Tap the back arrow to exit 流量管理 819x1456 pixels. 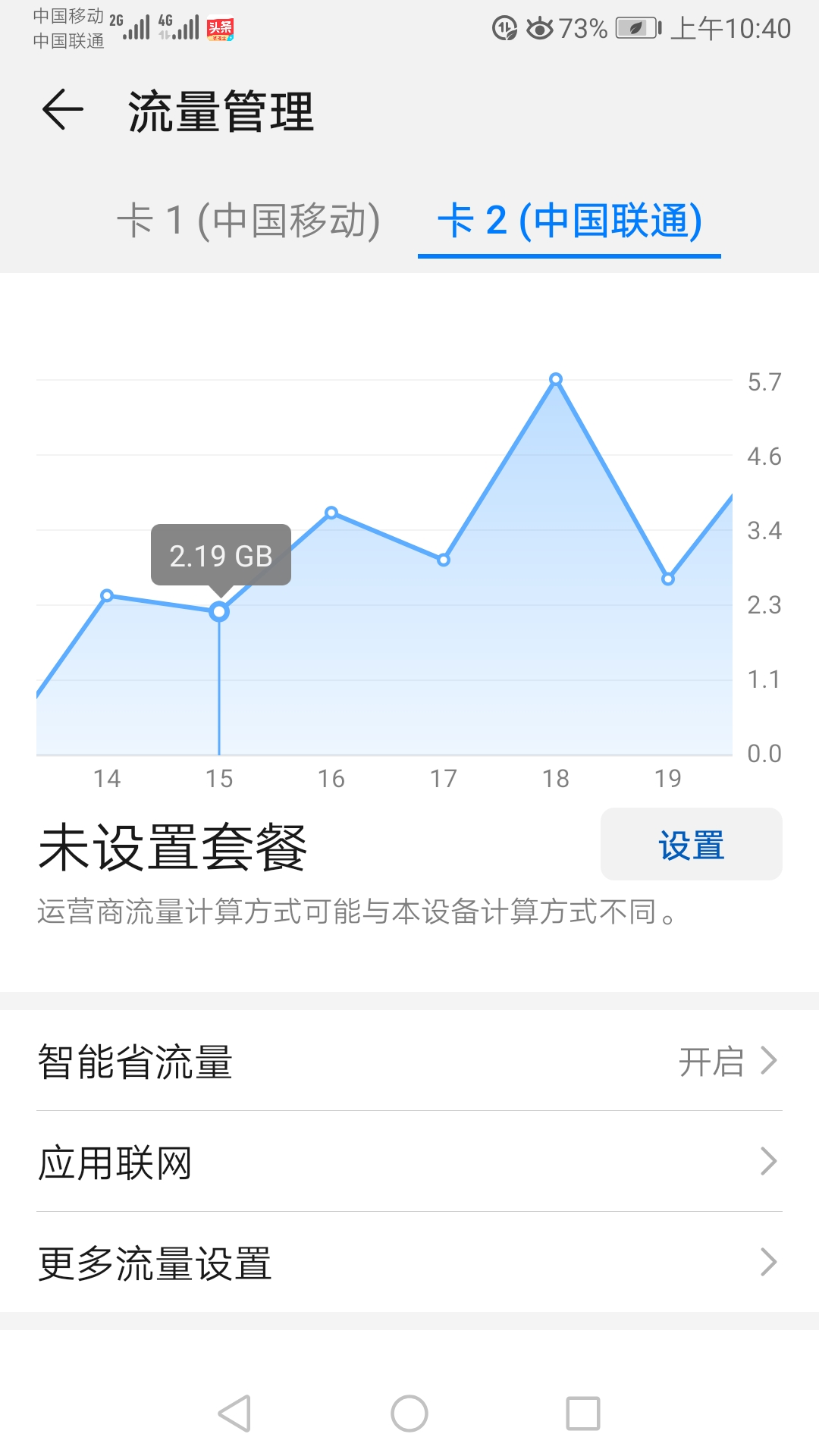63,110
